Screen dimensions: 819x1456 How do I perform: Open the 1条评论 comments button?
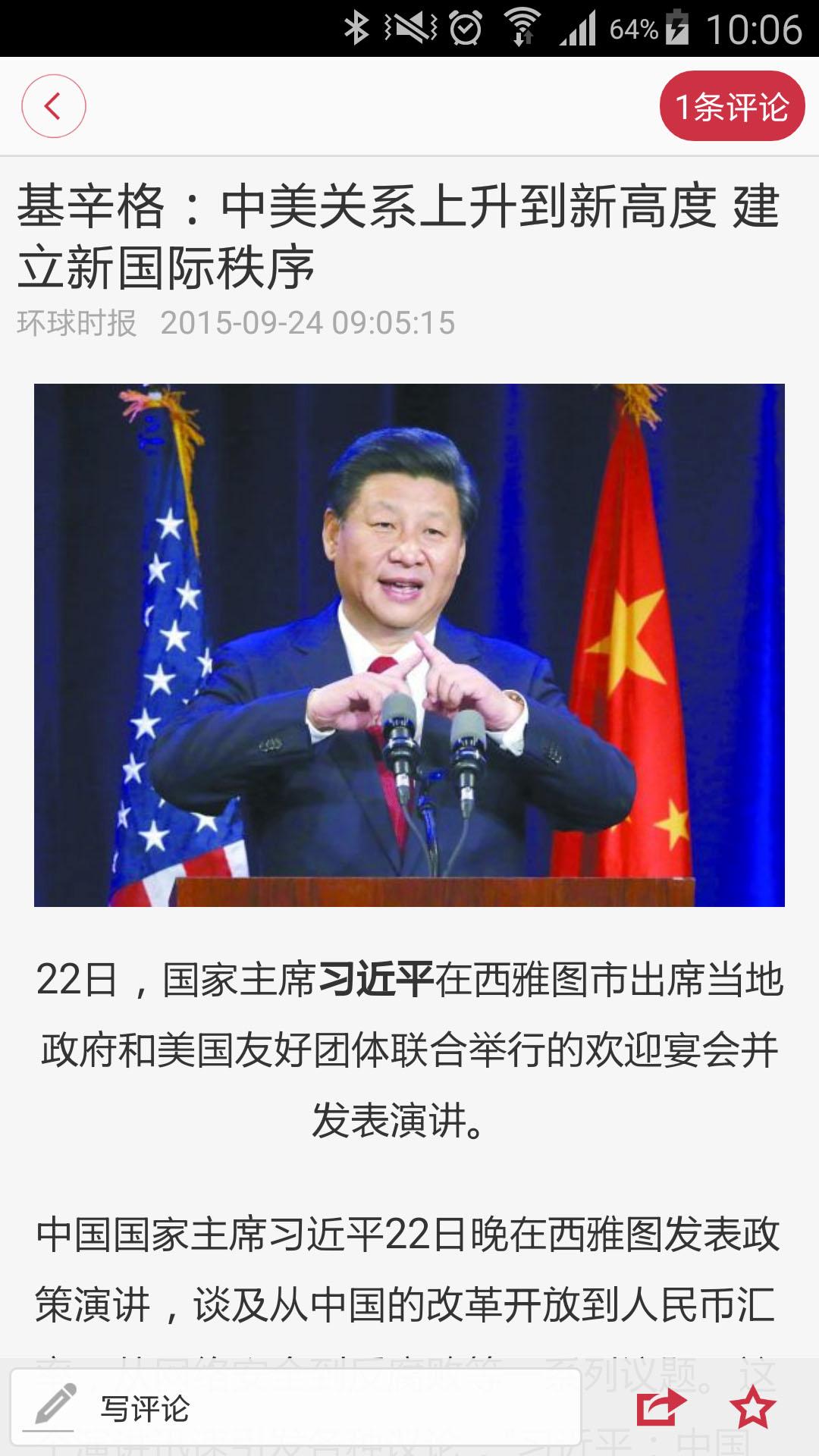pyautogui.click(x=732, y=106)
